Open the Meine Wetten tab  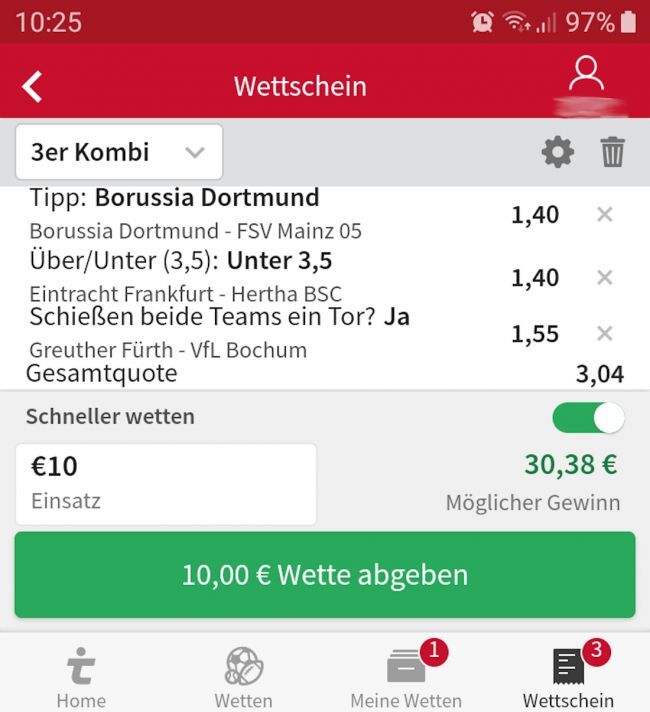coord(406,677)
